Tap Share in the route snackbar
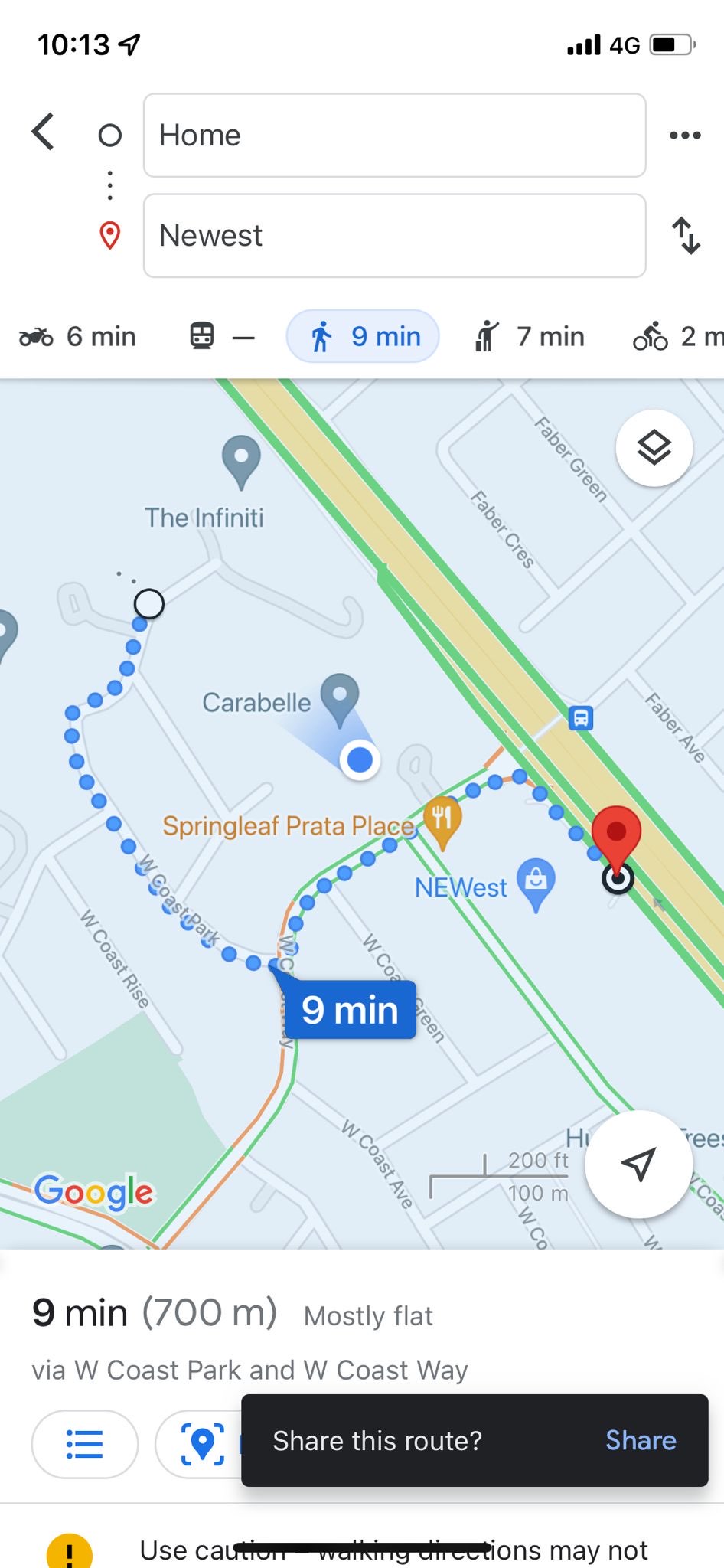 tap(640, 1440)
